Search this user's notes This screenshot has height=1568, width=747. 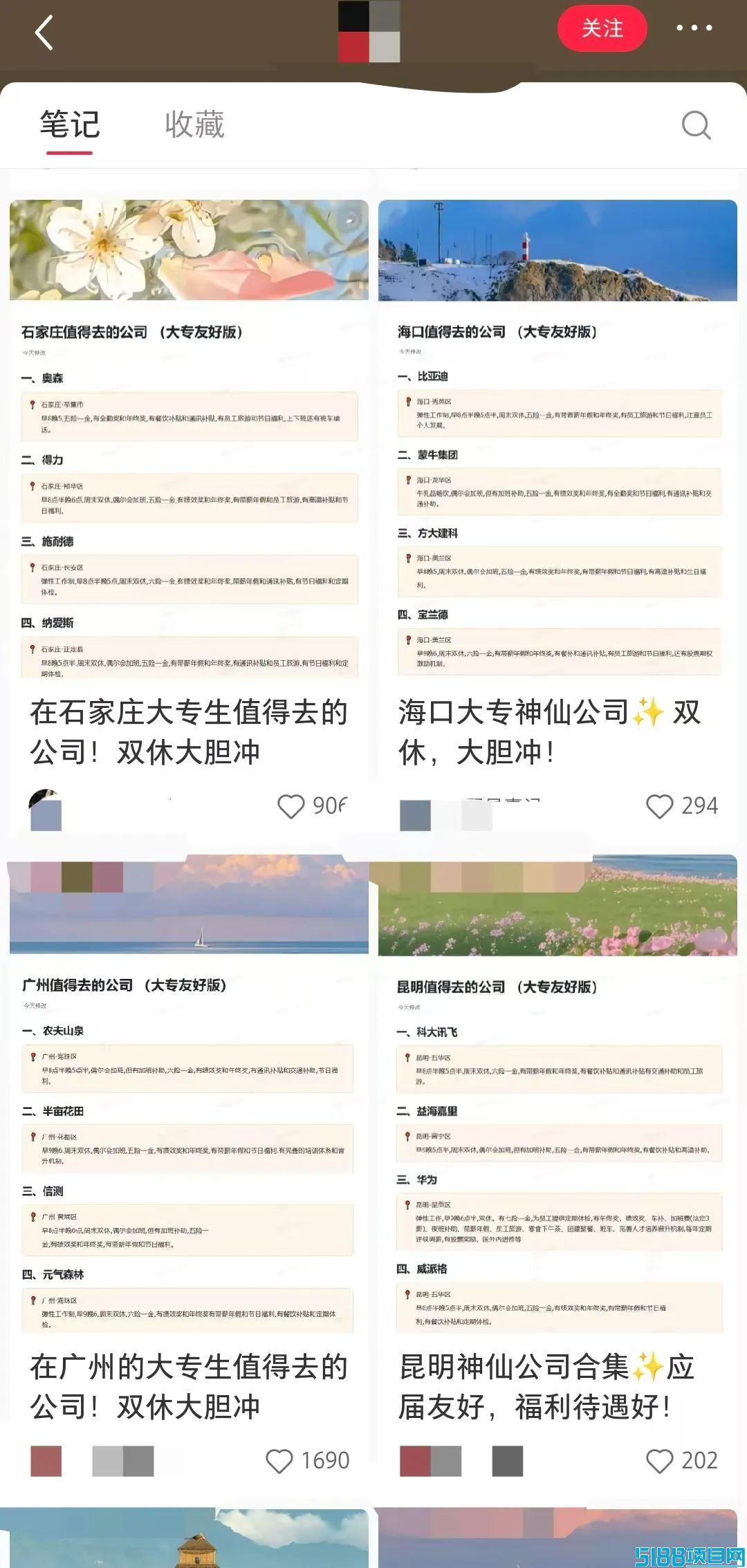pyautogui.click(x=696, y=125)
